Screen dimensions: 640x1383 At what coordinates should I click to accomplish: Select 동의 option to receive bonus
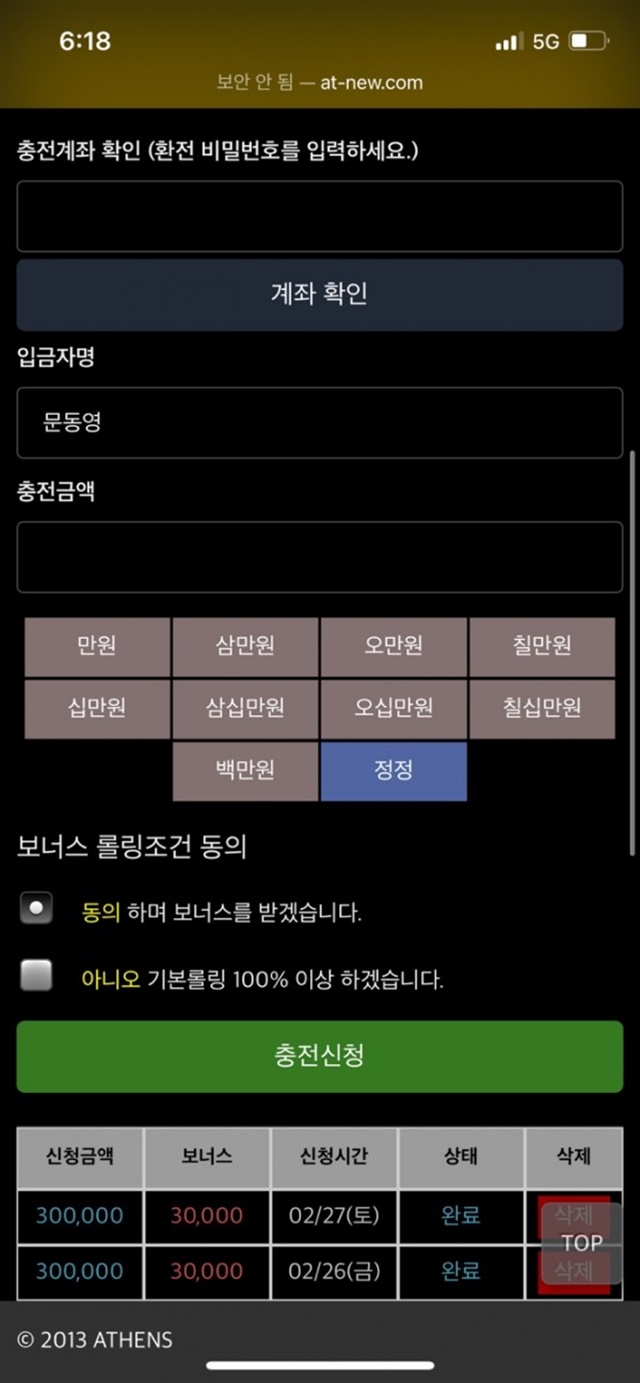coord(37,909)
